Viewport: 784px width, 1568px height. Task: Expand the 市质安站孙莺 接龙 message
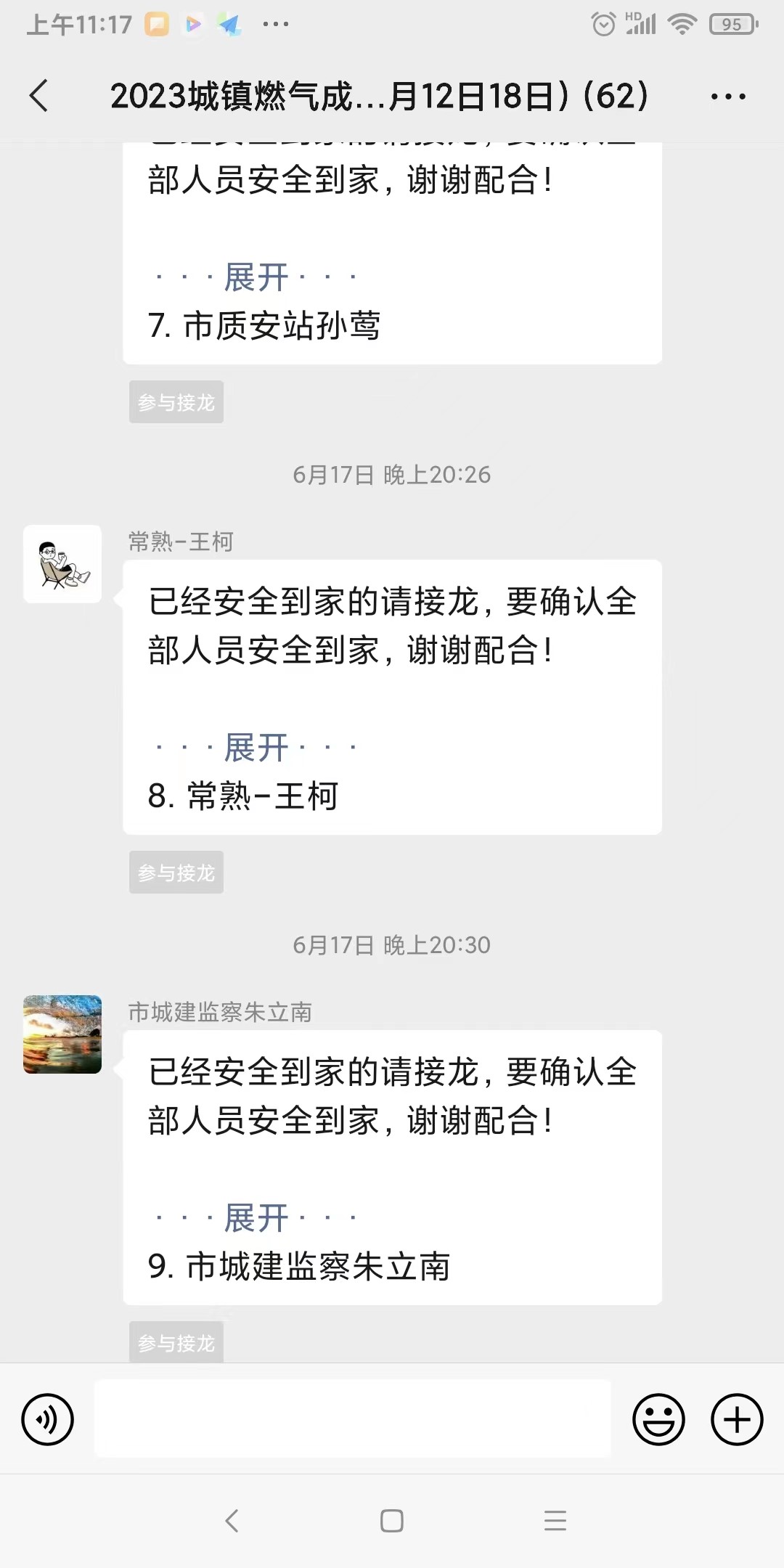[x=256, y=277]
